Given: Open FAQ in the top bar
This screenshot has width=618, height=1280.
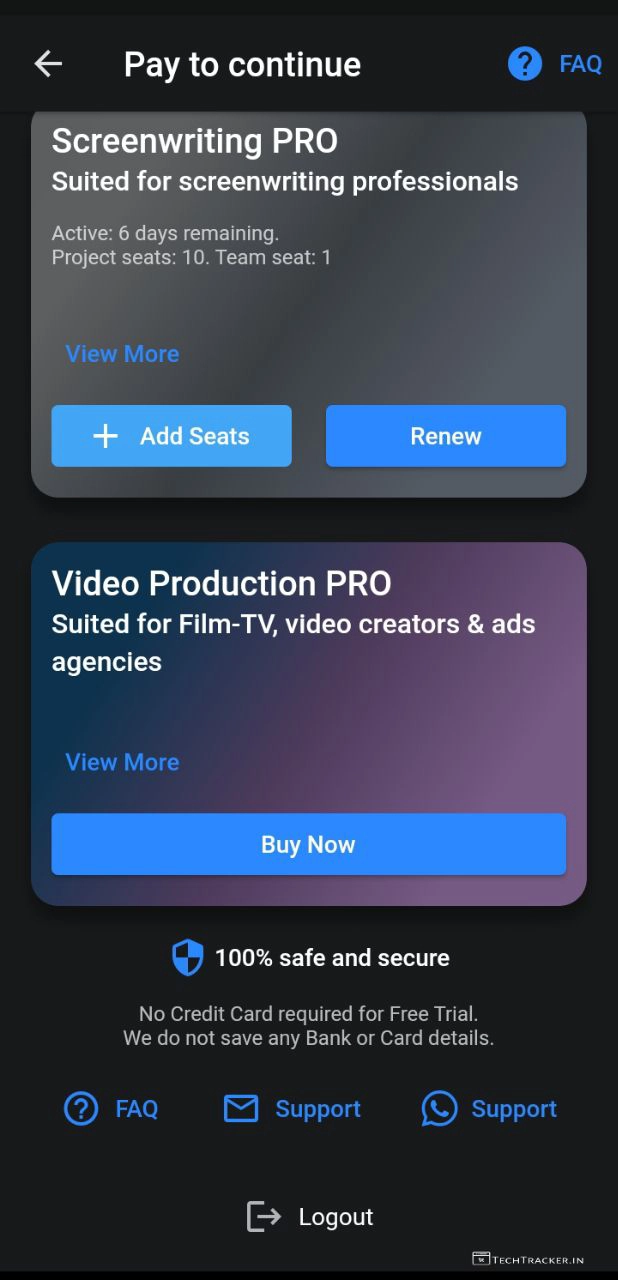Looking at the screenshot, I should pos(555,64).
